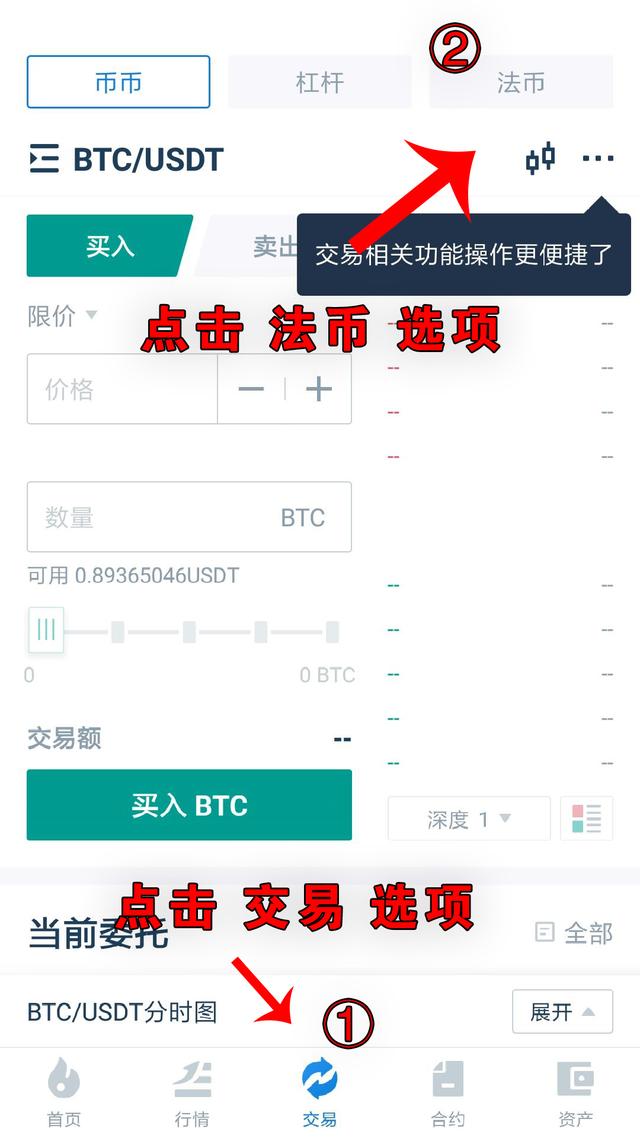Image resolution: width=640 pixels, height=1138 pixels.
Task: Switch to the 法币 tab
Action: pyautogui.click(x=520, y=82)
